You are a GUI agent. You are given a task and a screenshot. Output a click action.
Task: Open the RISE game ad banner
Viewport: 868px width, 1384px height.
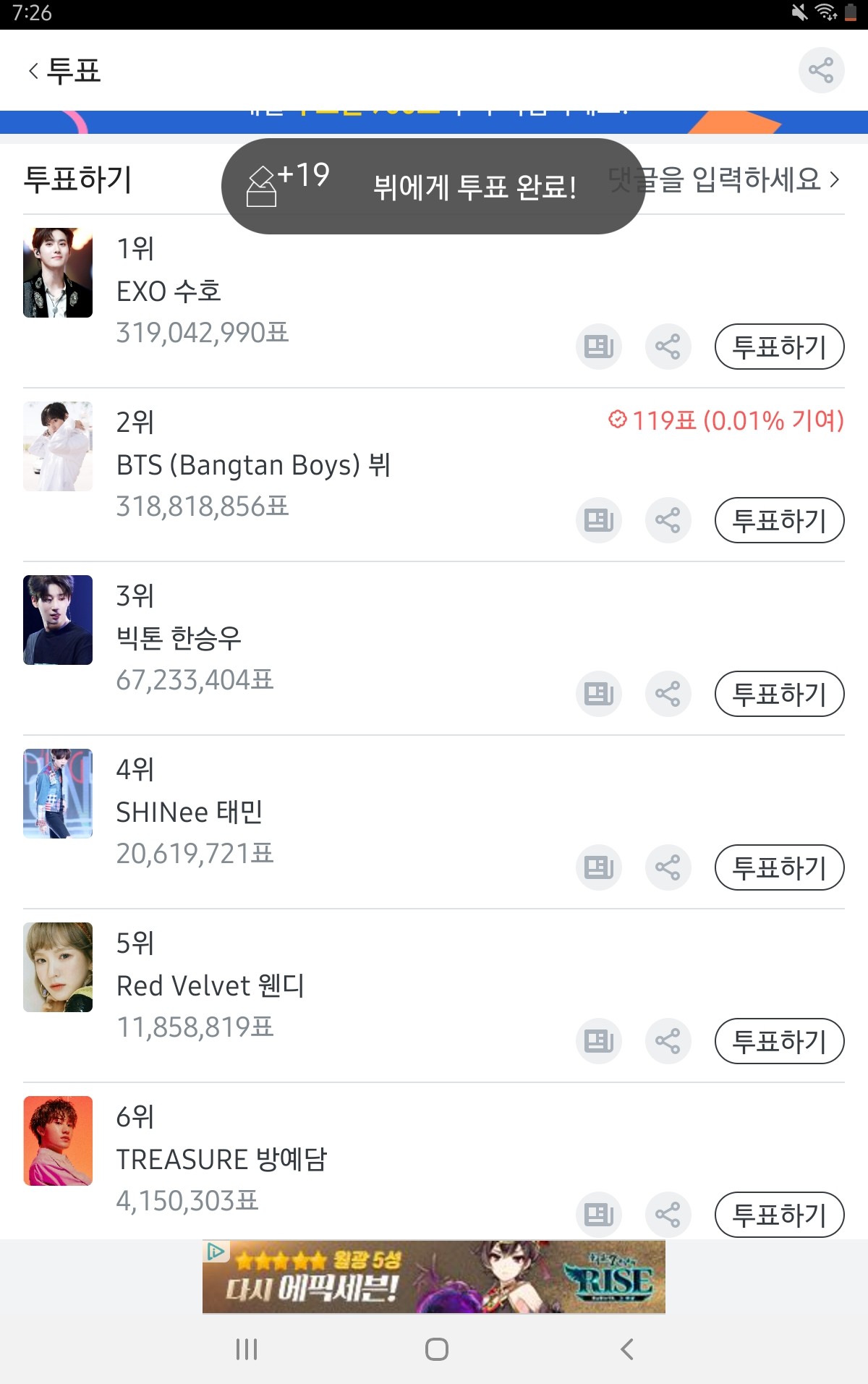click(434, 1277)
